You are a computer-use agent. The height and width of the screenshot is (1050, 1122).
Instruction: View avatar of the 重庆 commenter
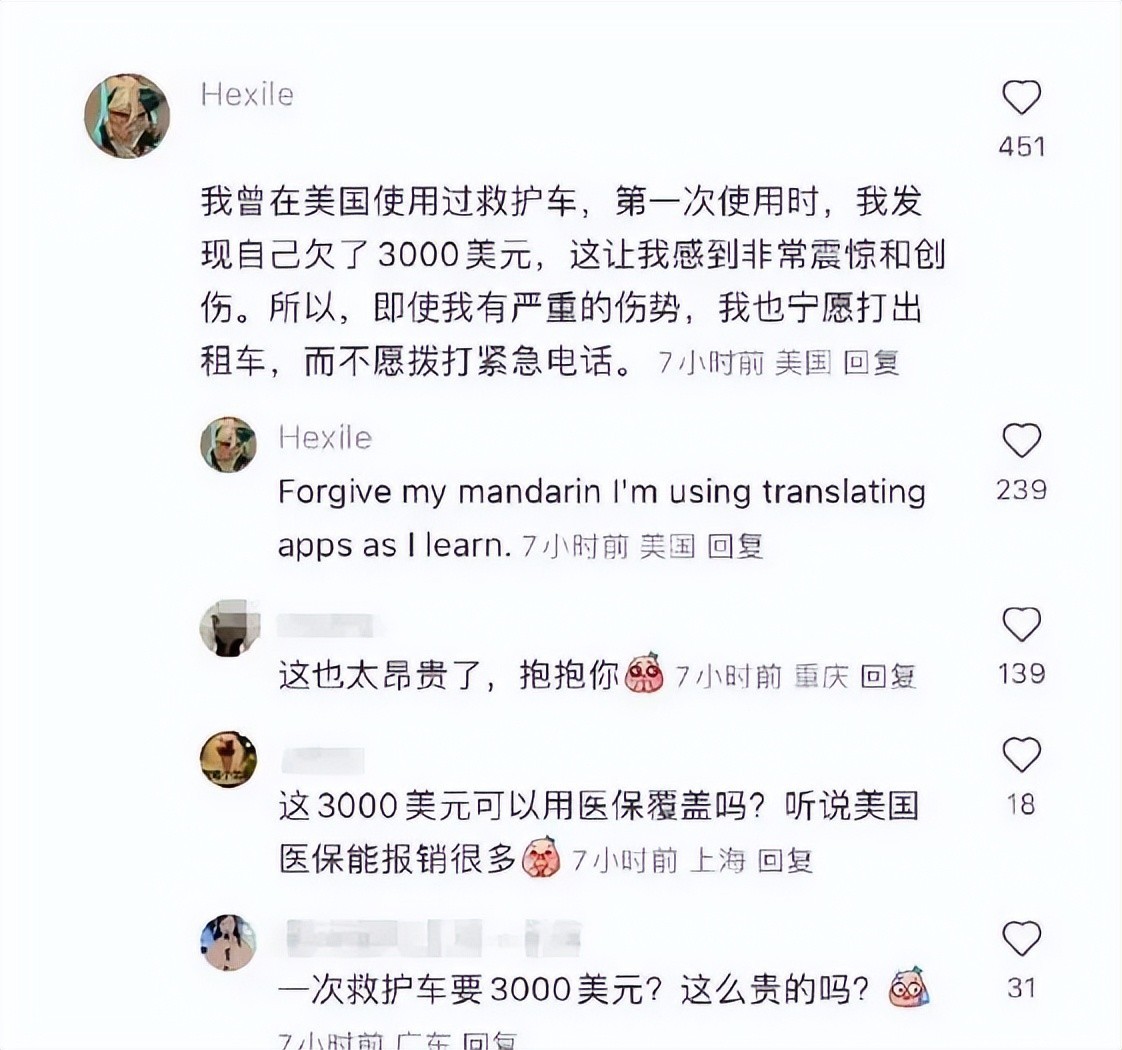(229, 628)
